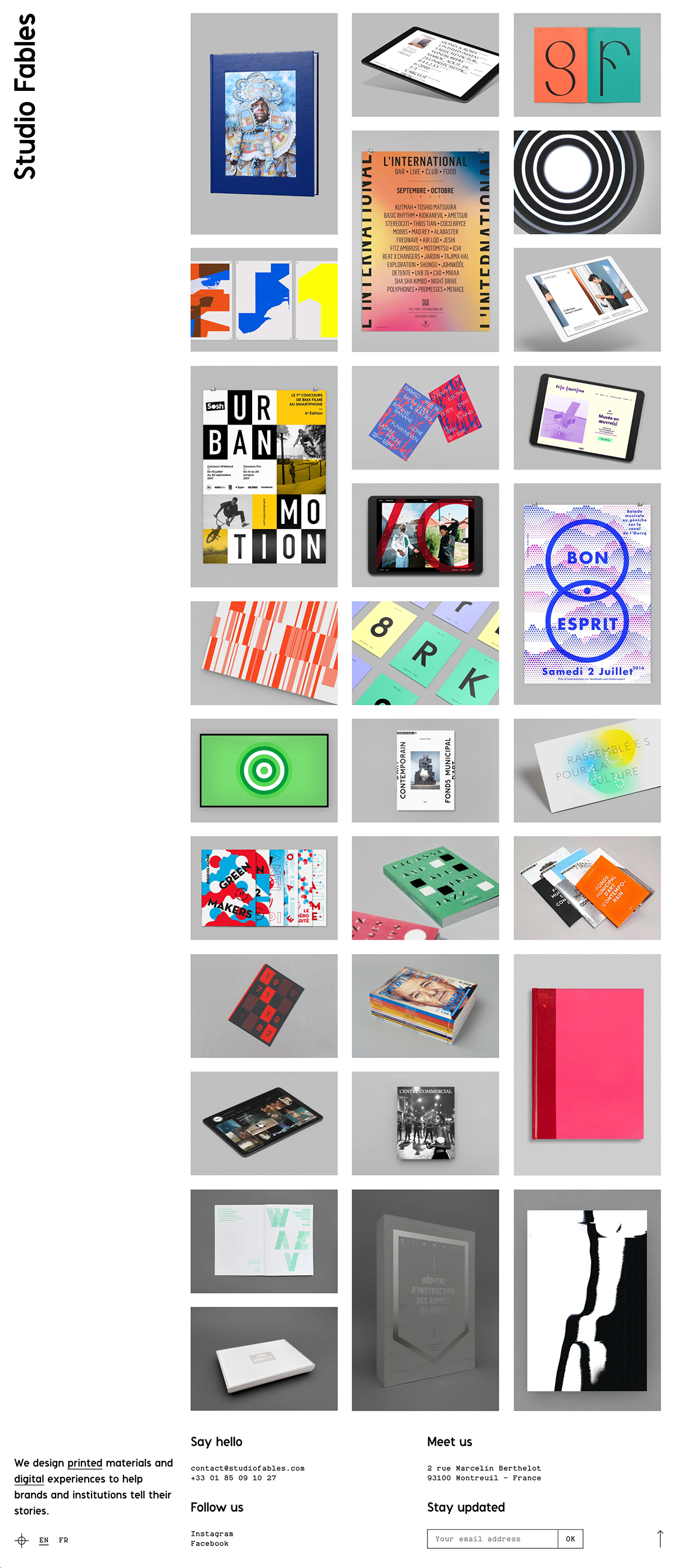Follow the underlined printed link
674x1568 pixels.
coord(85,1462)
